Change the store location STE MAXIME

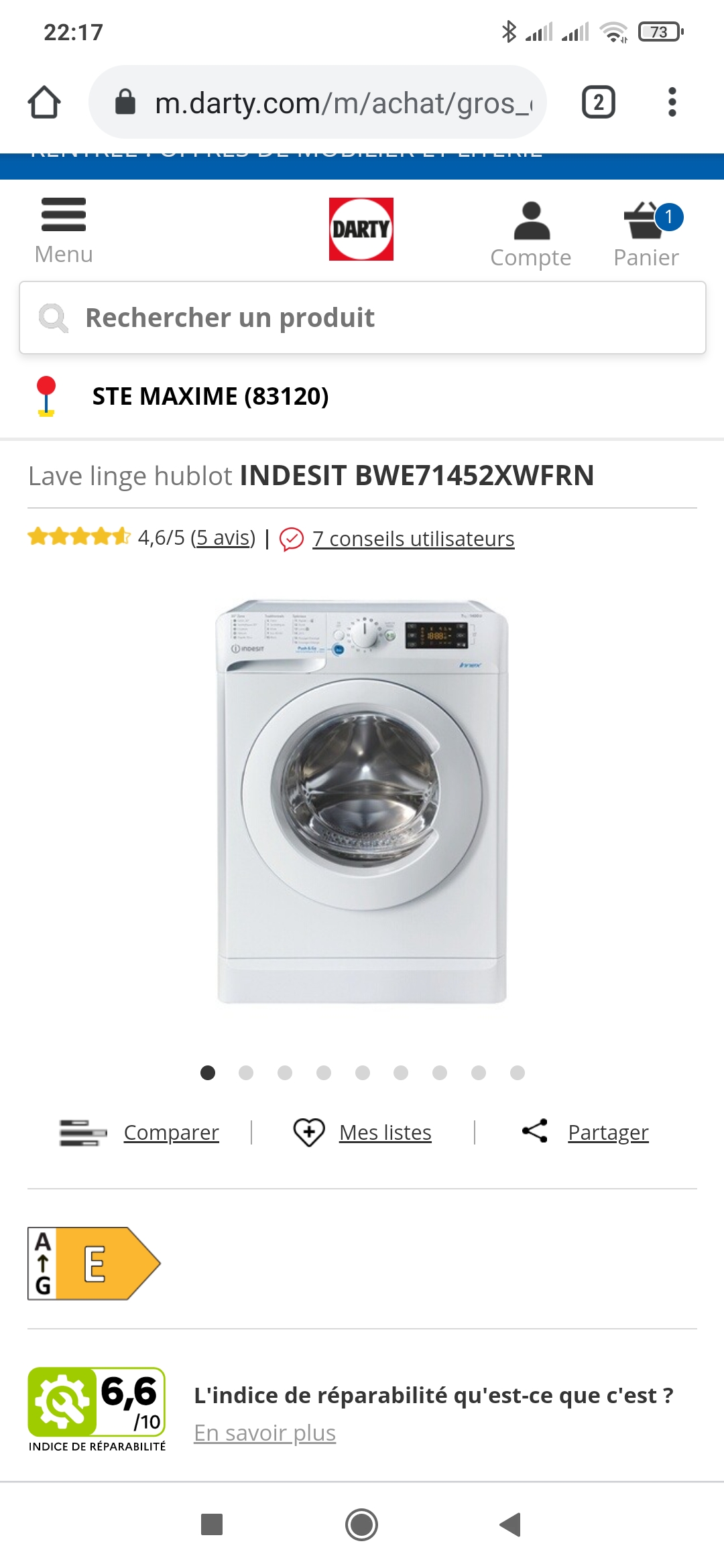[x=210, y=396]
